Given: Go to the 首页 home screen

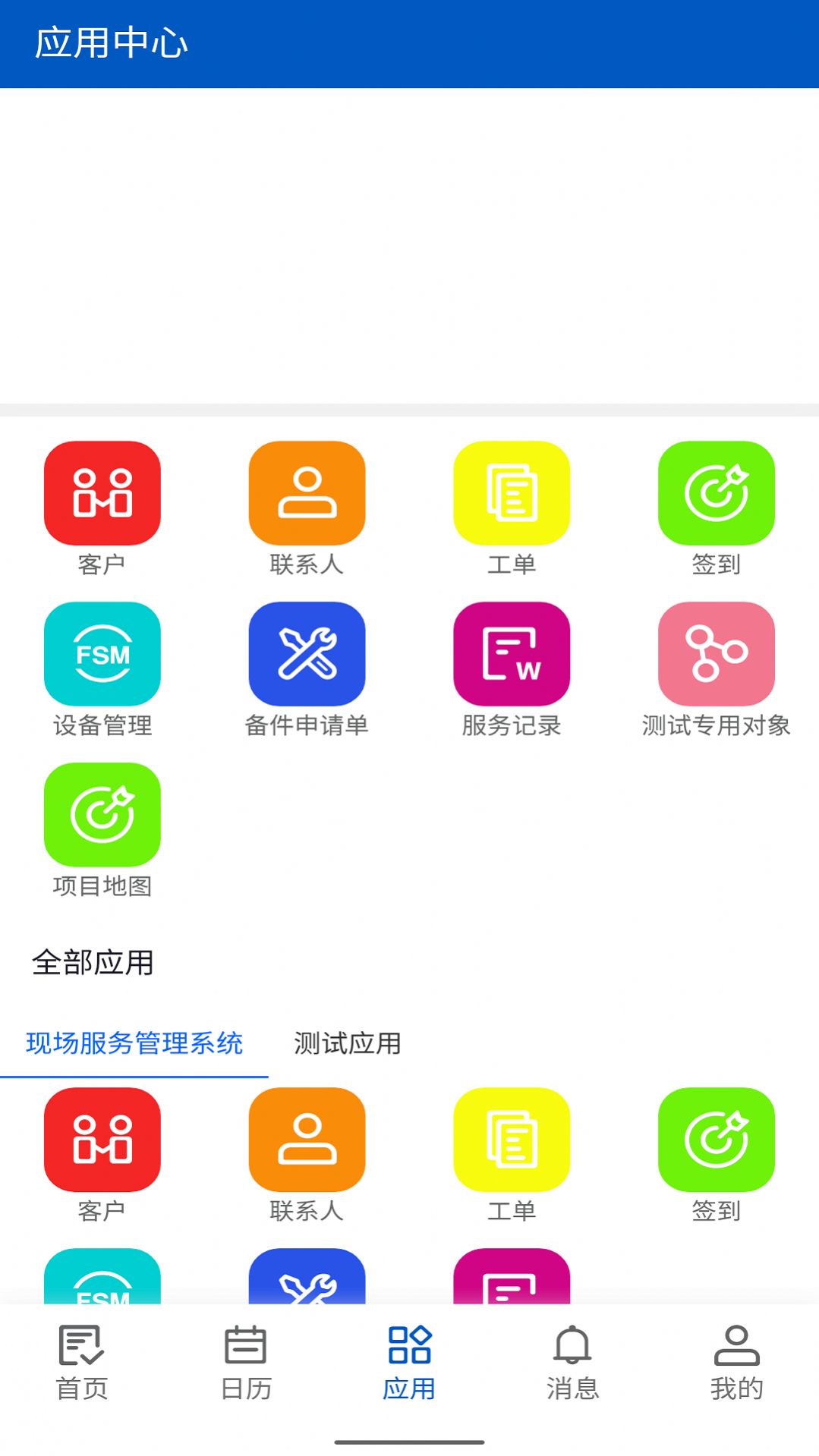Looking at the screenshot, I should [81, 1362].
